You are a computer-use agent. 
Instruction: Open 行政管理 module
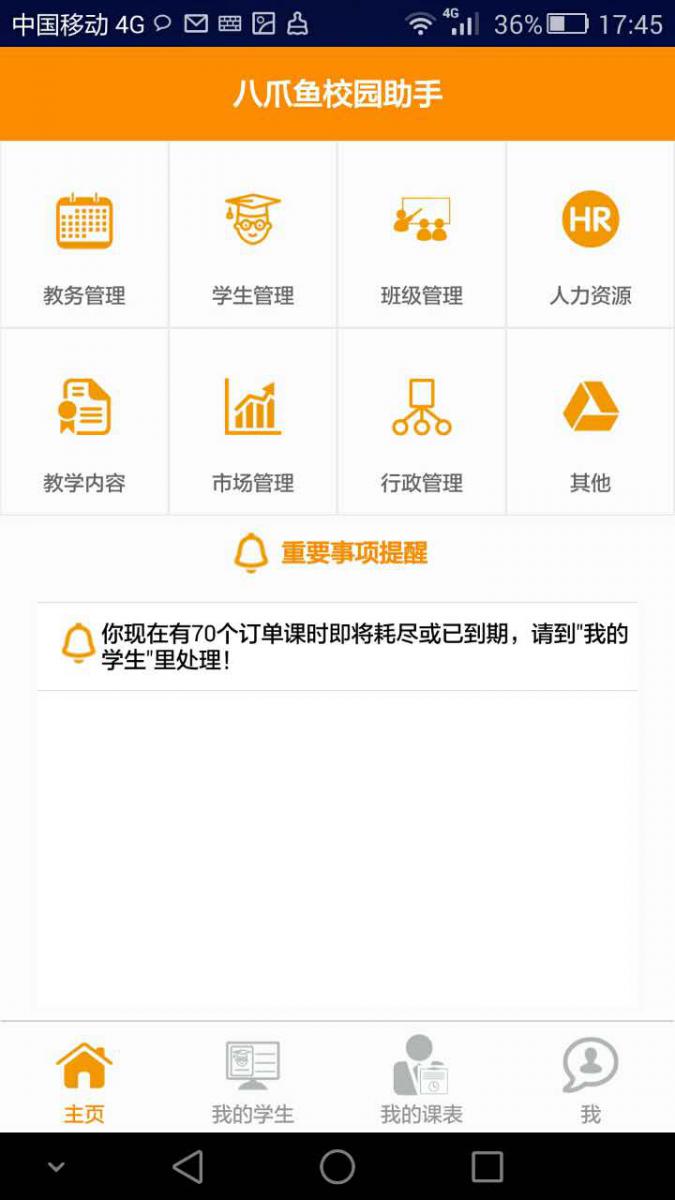pos(421,423)
